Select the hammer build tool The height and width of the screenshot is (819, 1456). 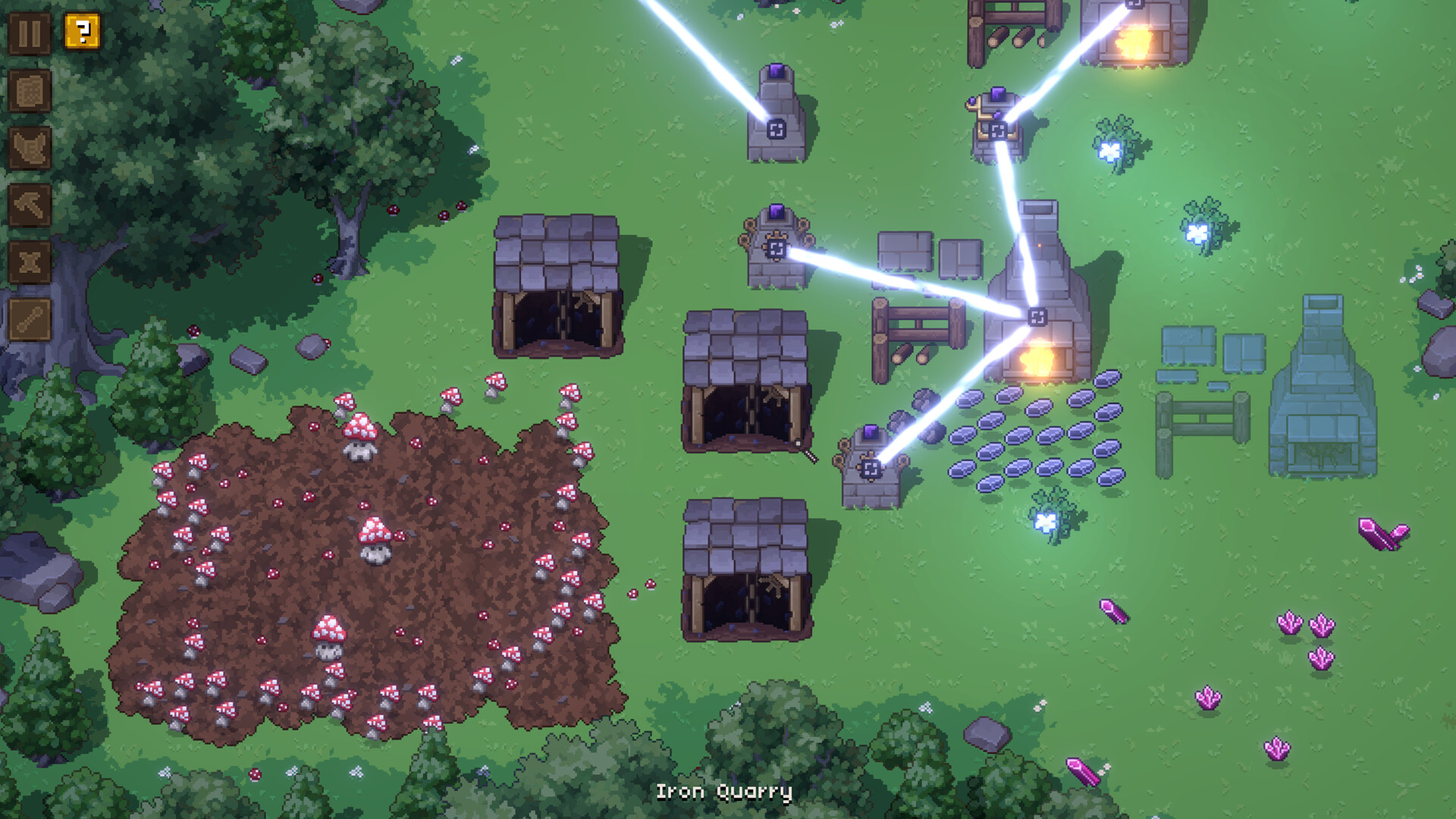[x=30, y=205]
